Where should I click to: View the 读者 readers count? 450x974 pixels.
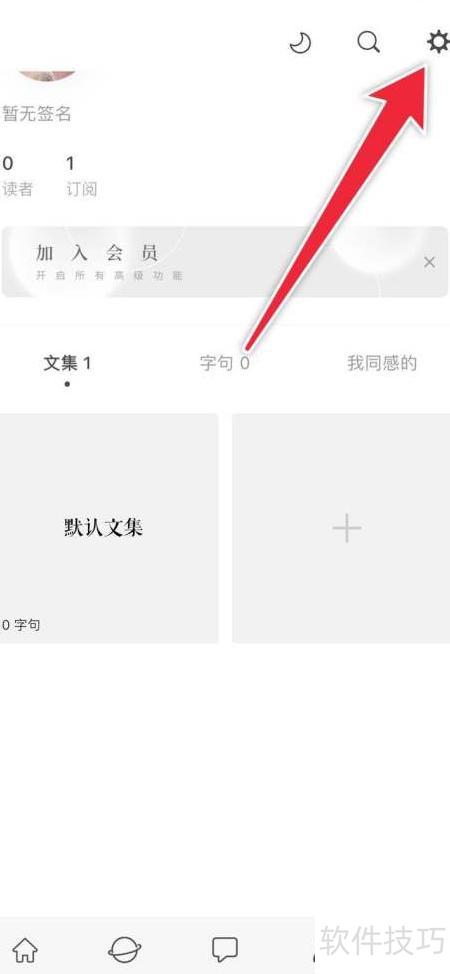point(17,176)
